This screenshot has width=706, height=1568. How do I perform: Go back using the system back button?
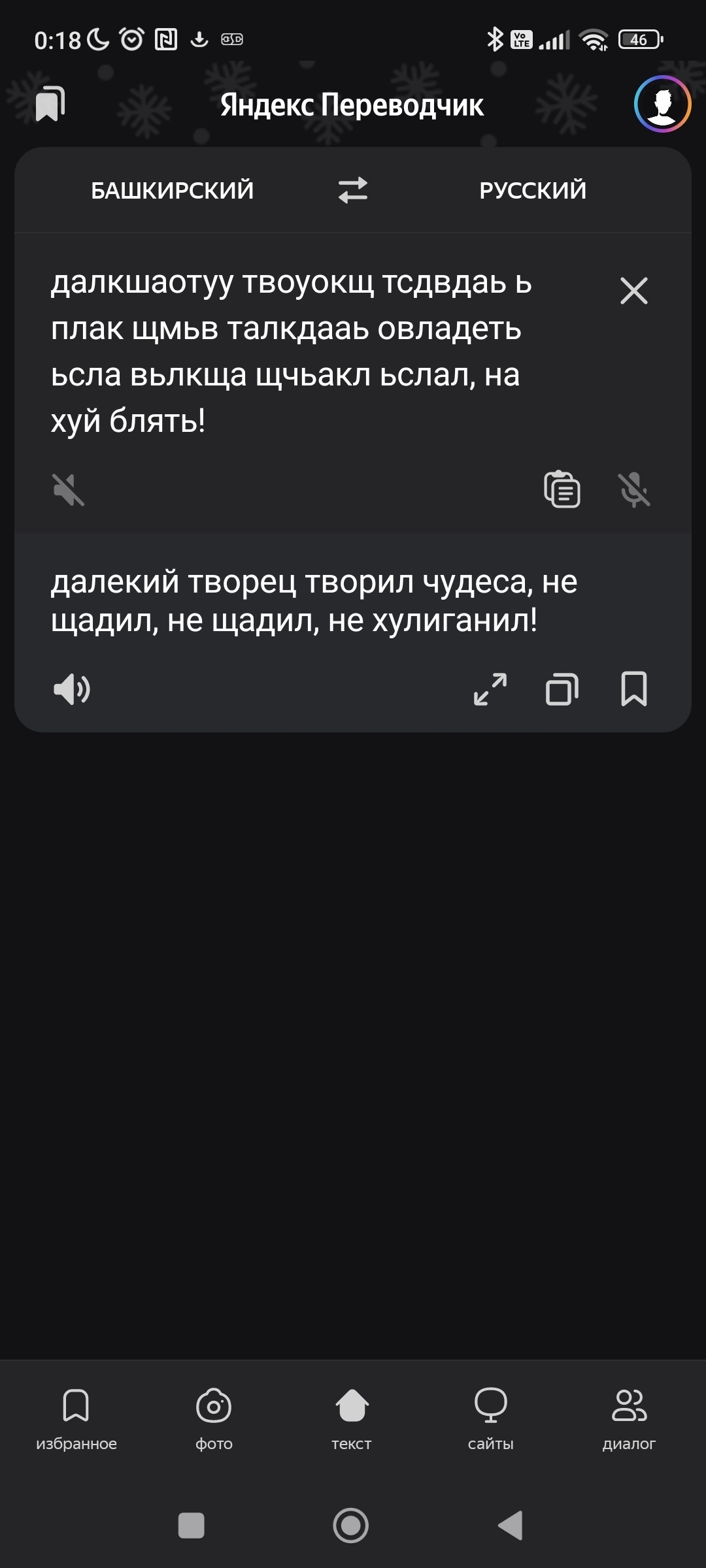(x=511, y=1526)
